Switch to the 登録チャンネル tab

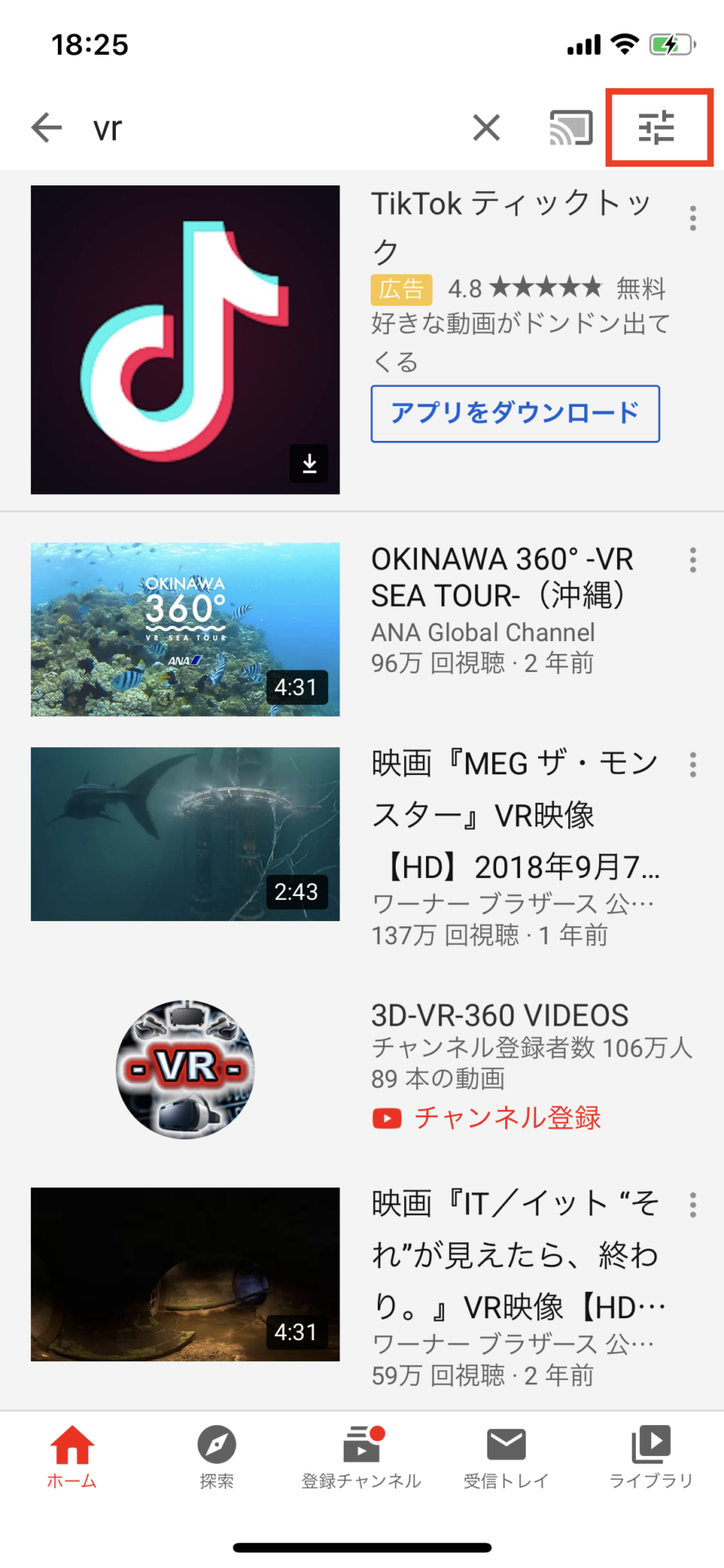361,1456
